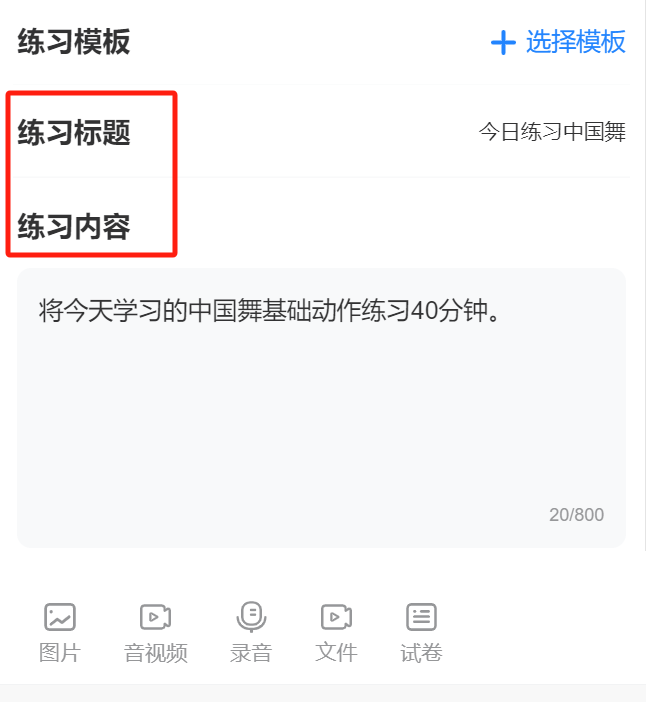Screen dimensions: 646x702
Task: Edit the 练习标题 field 今日练习中国舞
Action: (551, 133)
